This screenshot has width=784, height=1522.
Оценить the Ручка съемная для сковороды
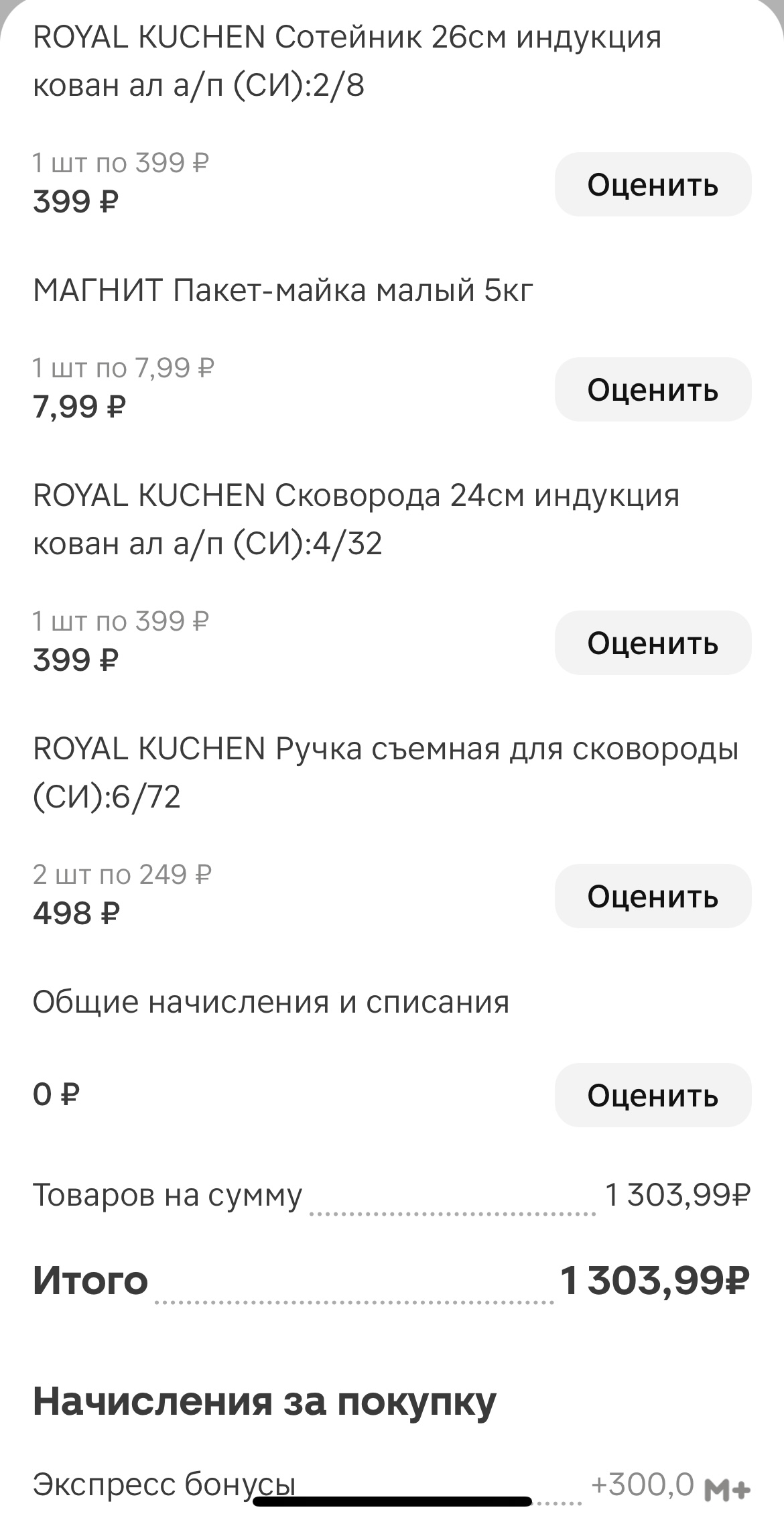653,896
